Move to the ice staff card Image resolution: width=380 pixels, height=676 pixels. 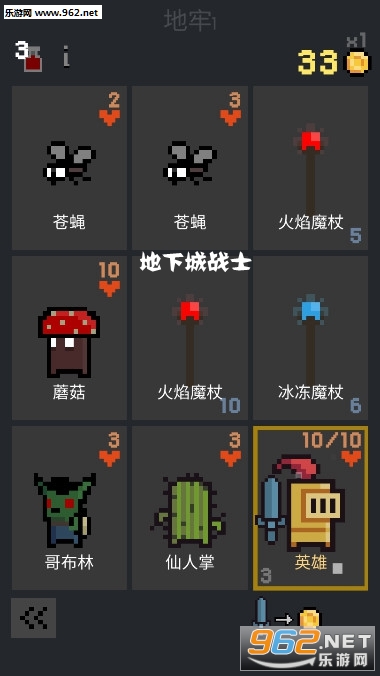(x=311, y=338)
